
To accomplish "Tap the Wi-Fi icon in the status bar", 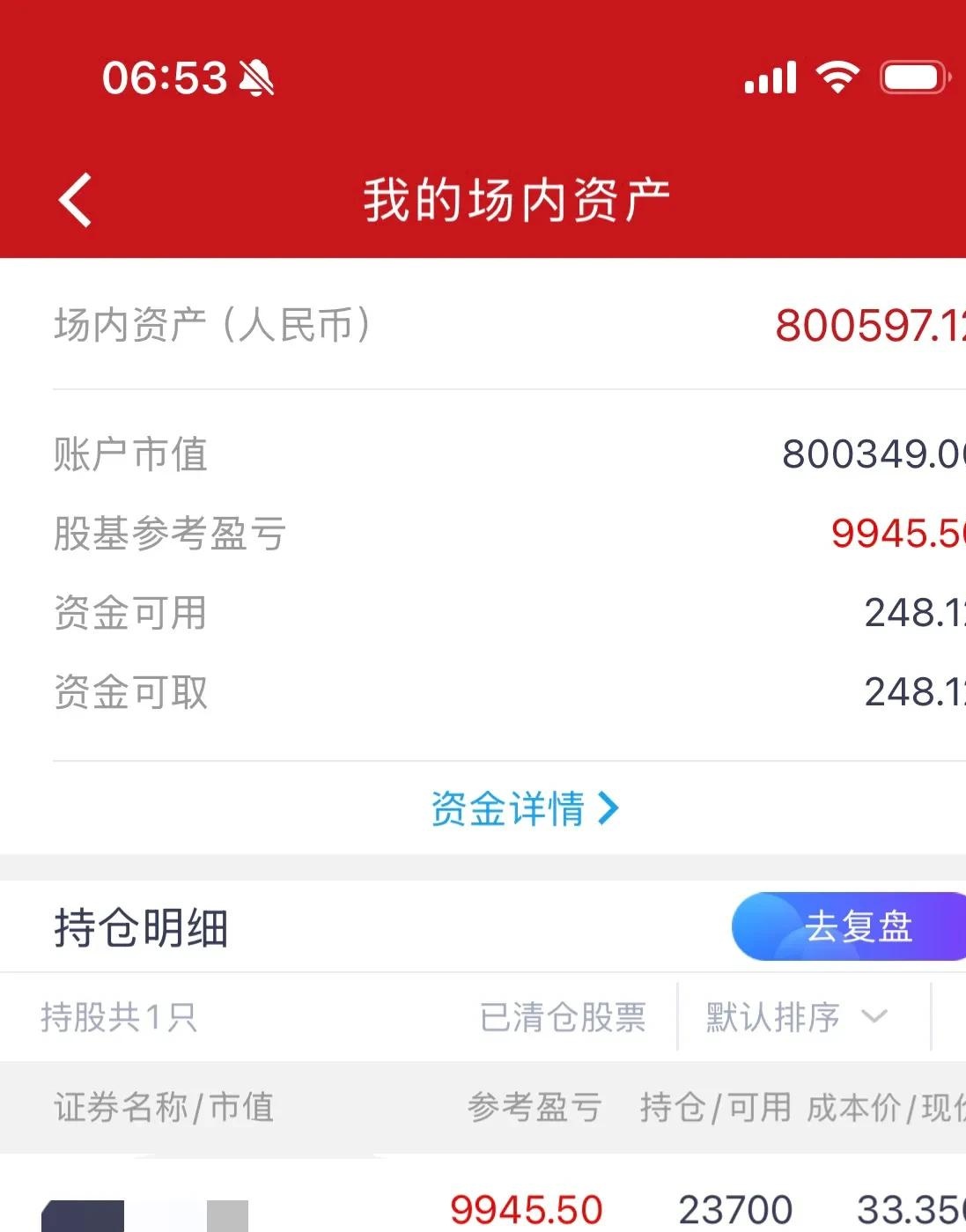I will pos(837,77).
